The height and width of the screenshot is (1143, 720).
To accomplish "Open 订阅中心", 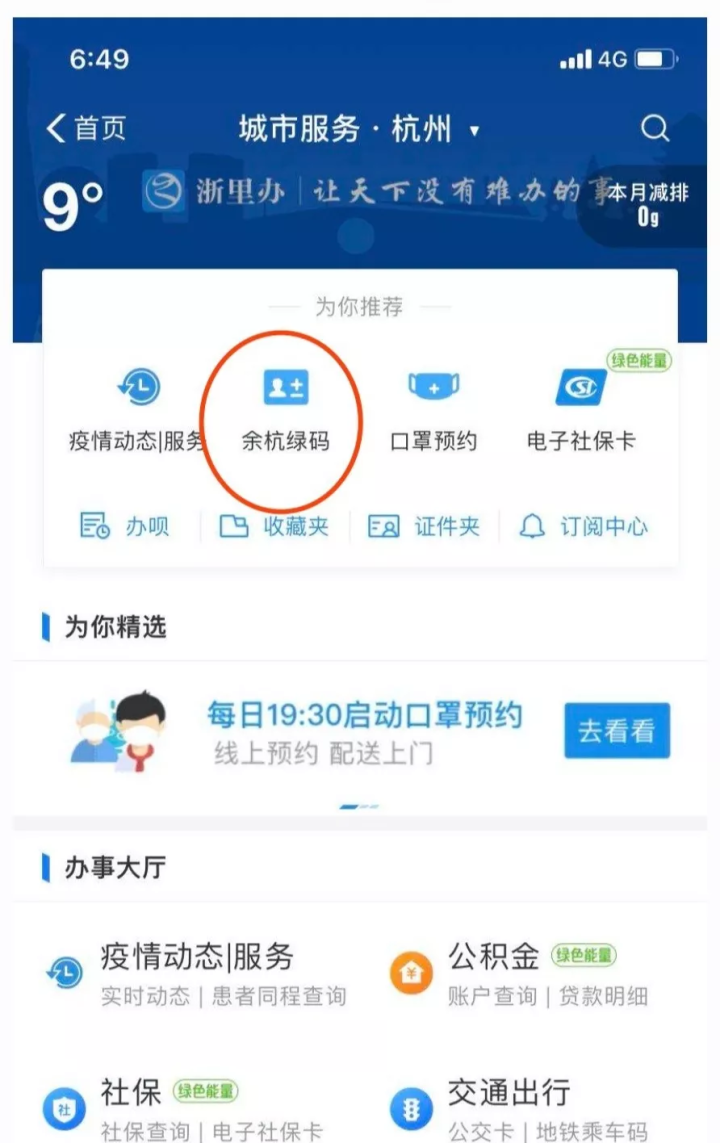I will 583,526.
